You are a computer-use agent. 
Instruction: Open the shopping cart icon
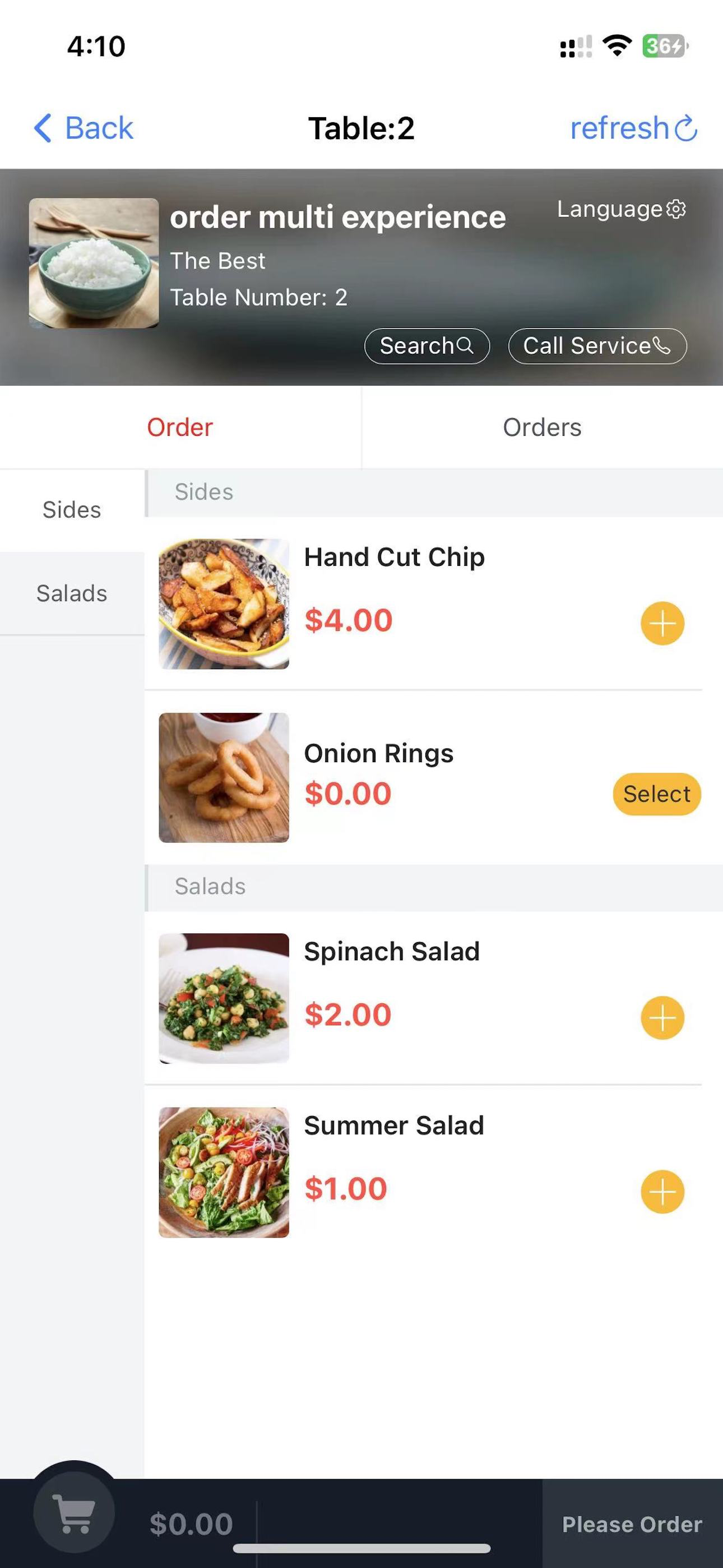73,1512
